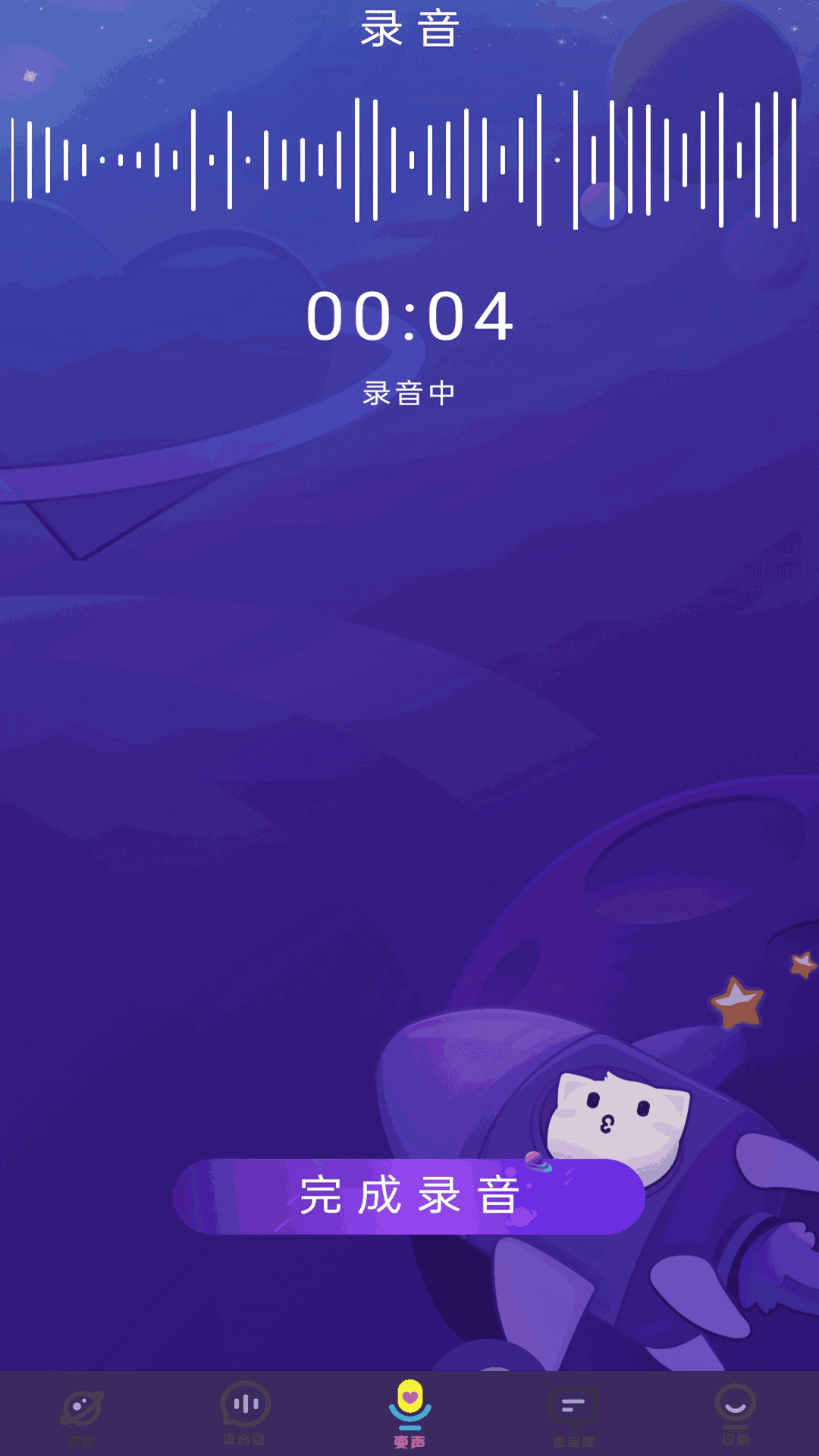Switch to the planet tab at far left

[82, 1415]
